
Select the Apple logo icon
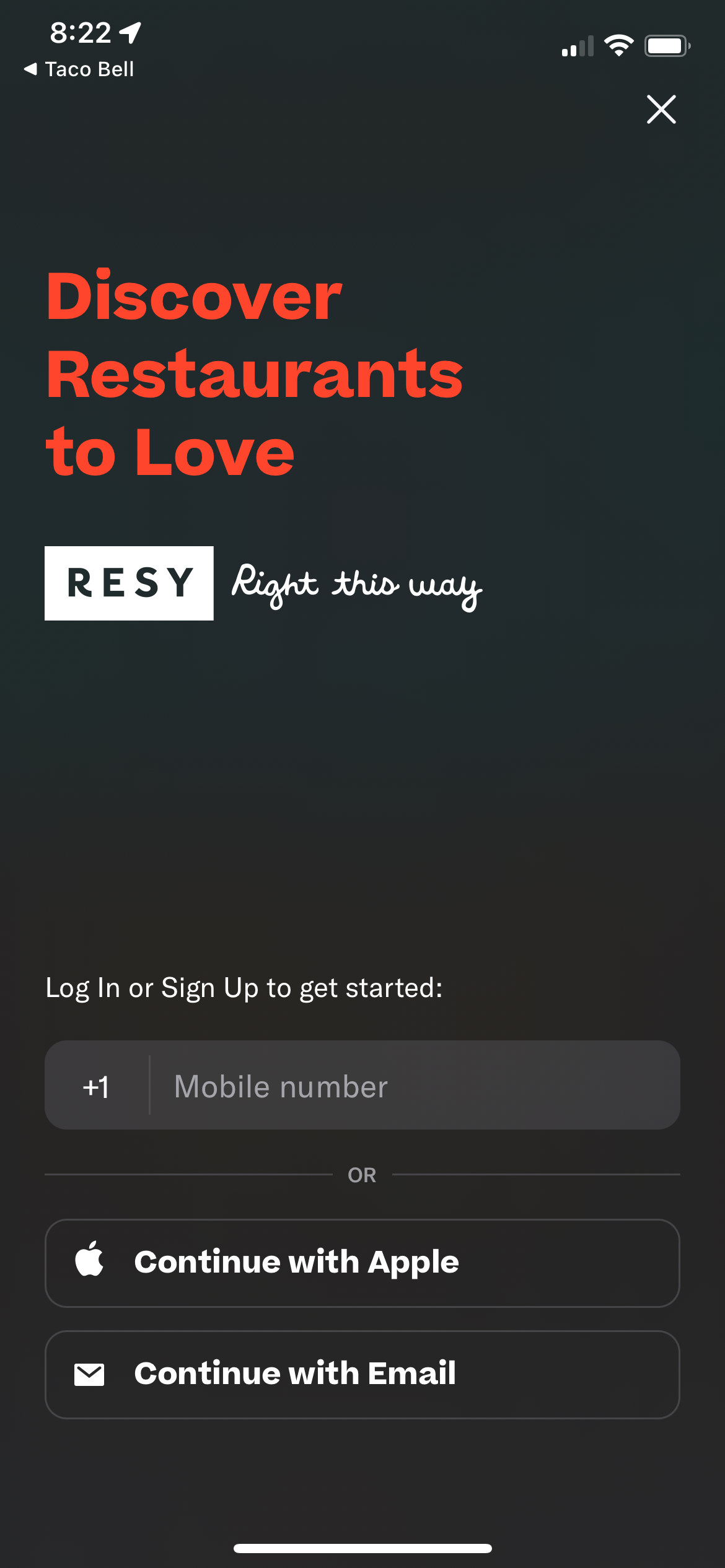point(90,1261)
